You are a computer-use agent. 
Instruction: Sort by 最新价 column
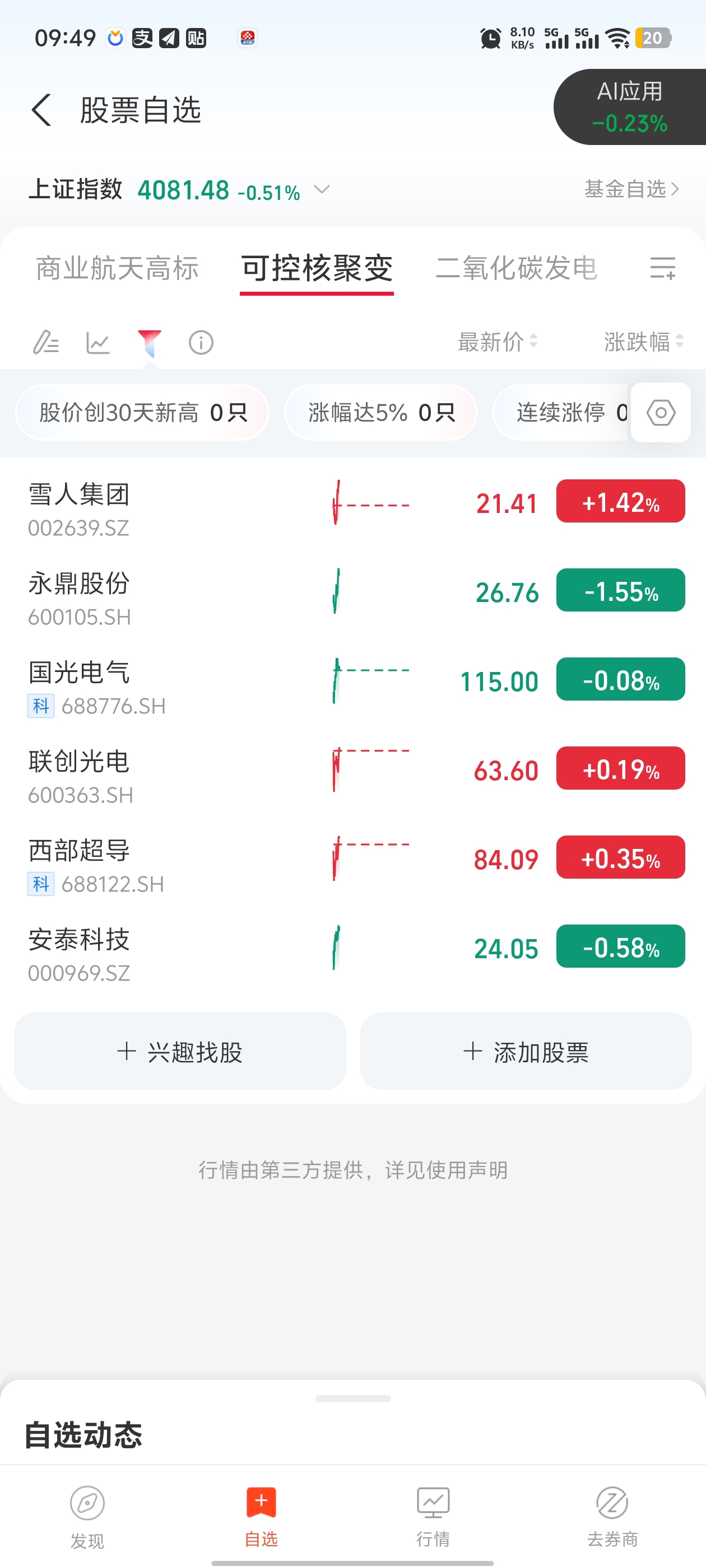tap(497, 342)
